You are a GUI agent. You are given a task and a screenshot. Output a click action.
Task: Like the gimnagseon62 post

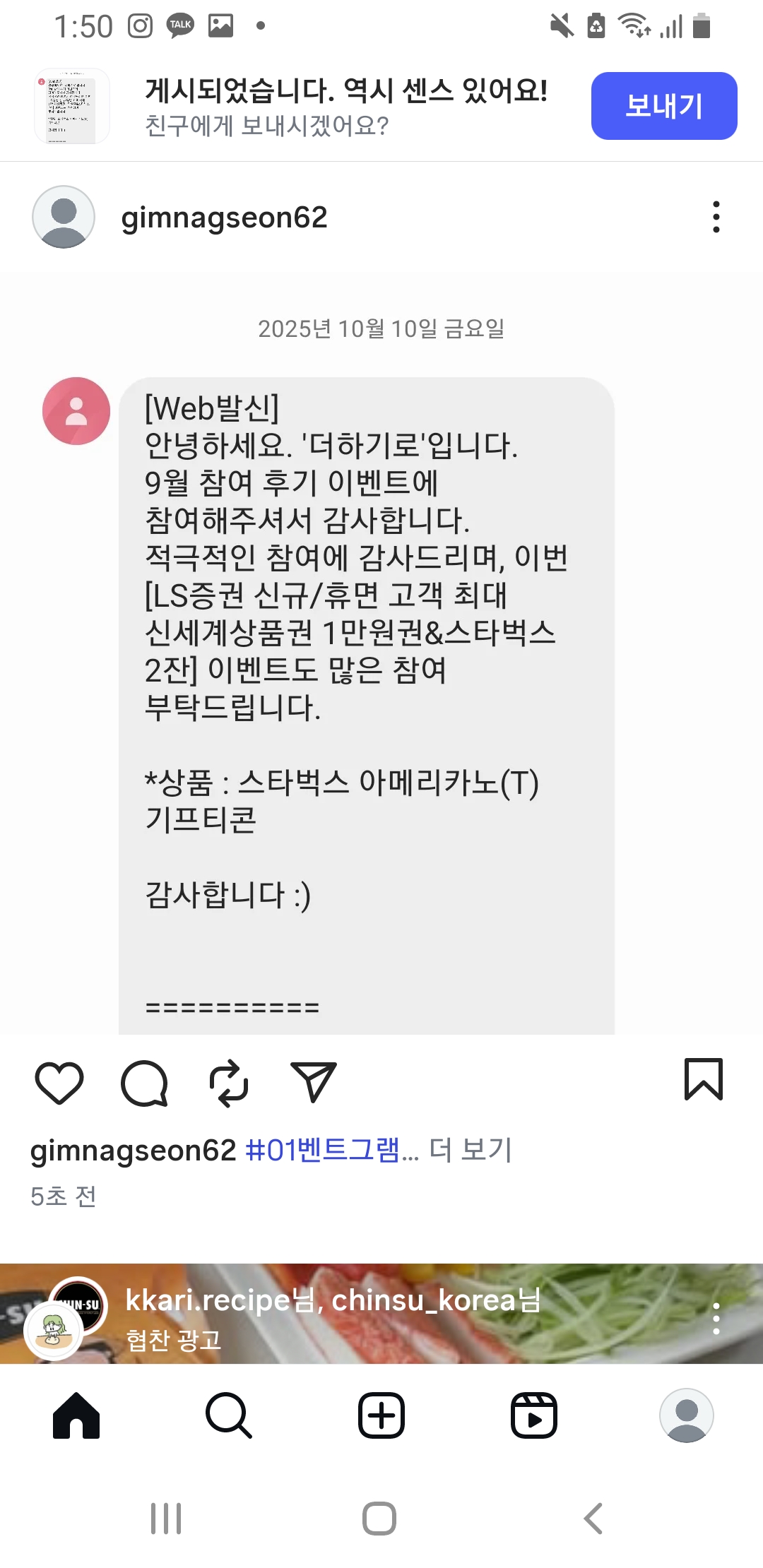59,1082
